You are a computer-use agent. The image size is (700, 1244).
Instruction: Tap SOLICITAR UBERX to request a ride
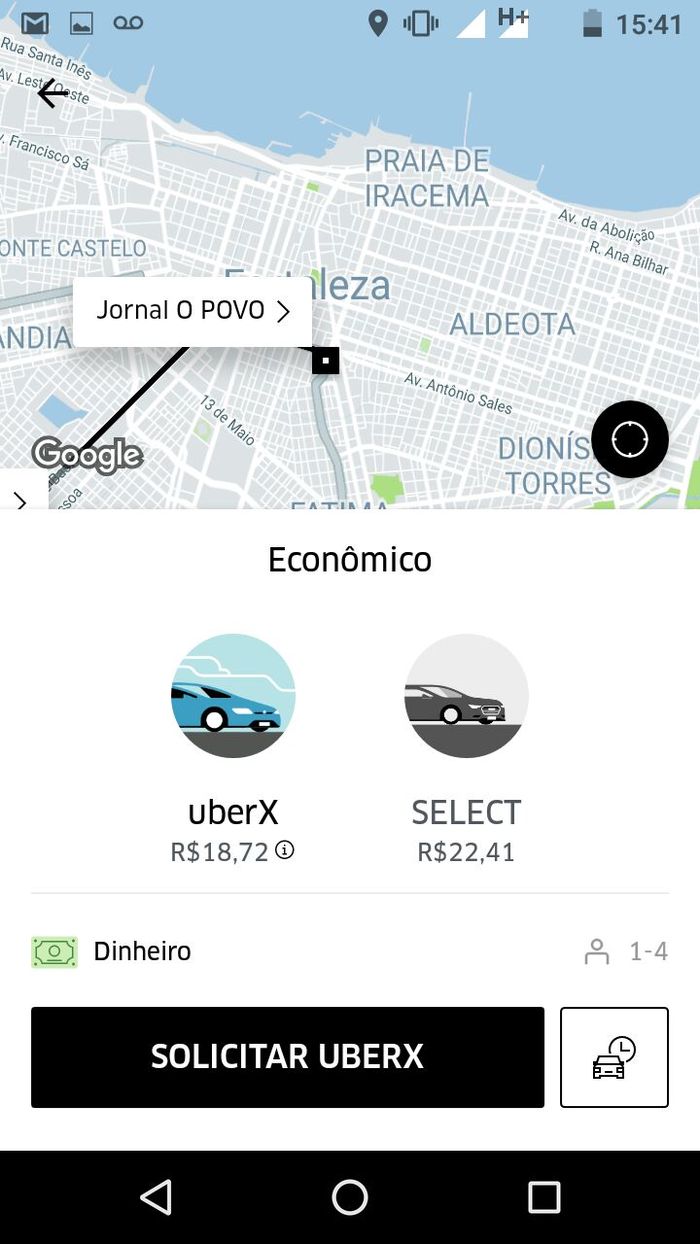pos(287,1057)
